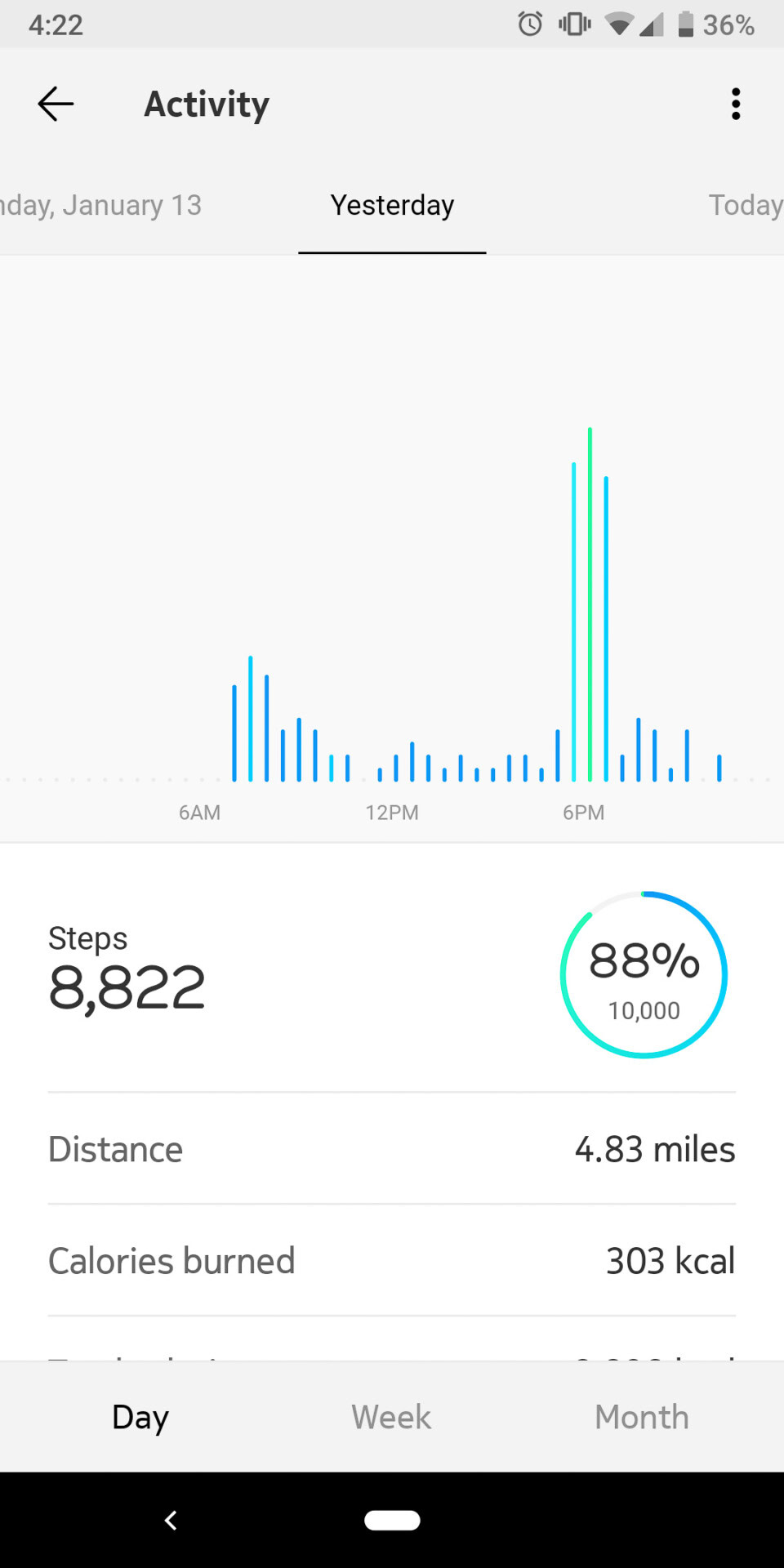Open the three-dot overflow menu
Screen dimensions: 784x1568
pyautogui.click(x=735, y=105)
